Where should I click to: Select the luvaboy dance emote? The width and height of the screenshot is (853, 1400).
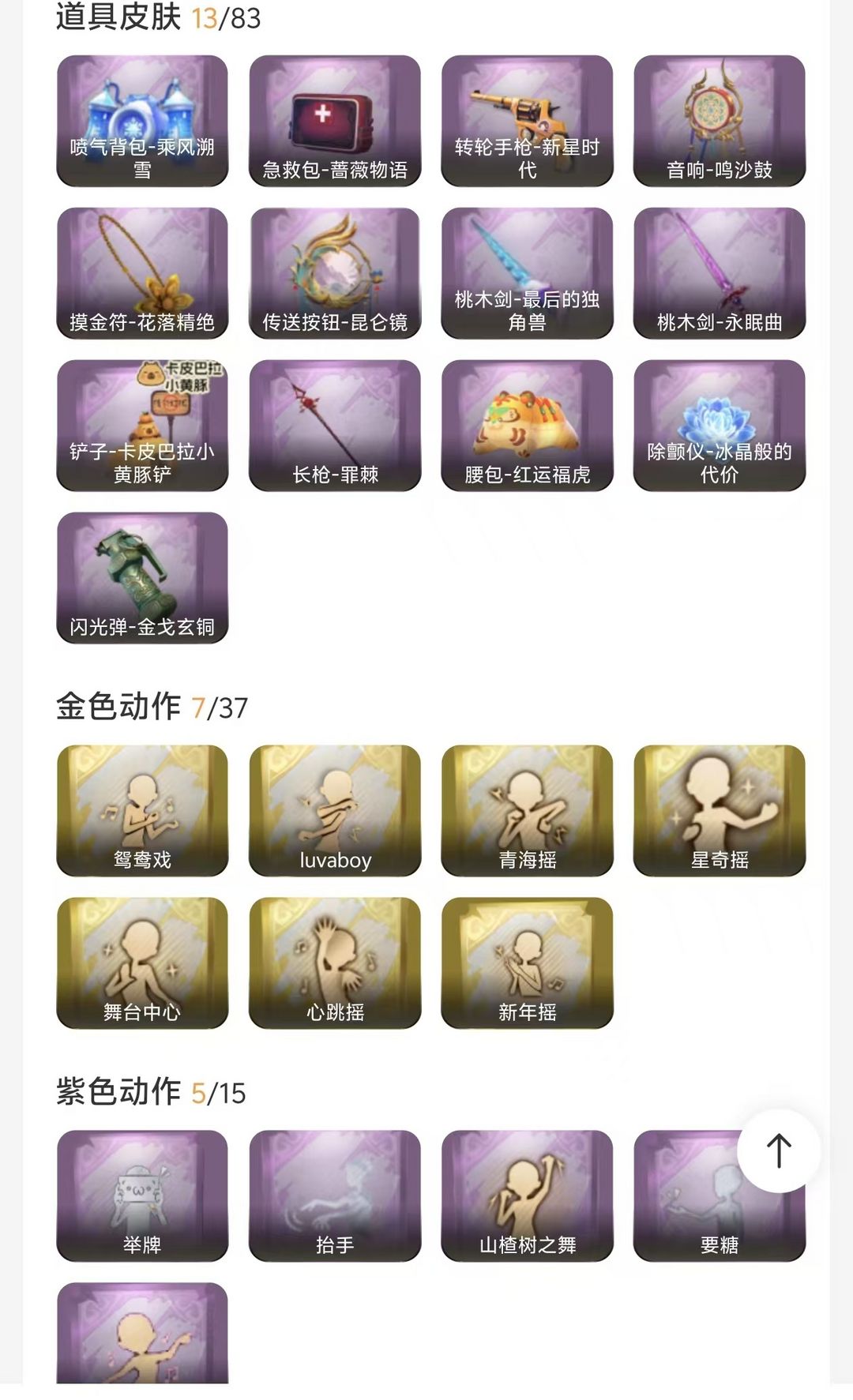click(335, 810)
